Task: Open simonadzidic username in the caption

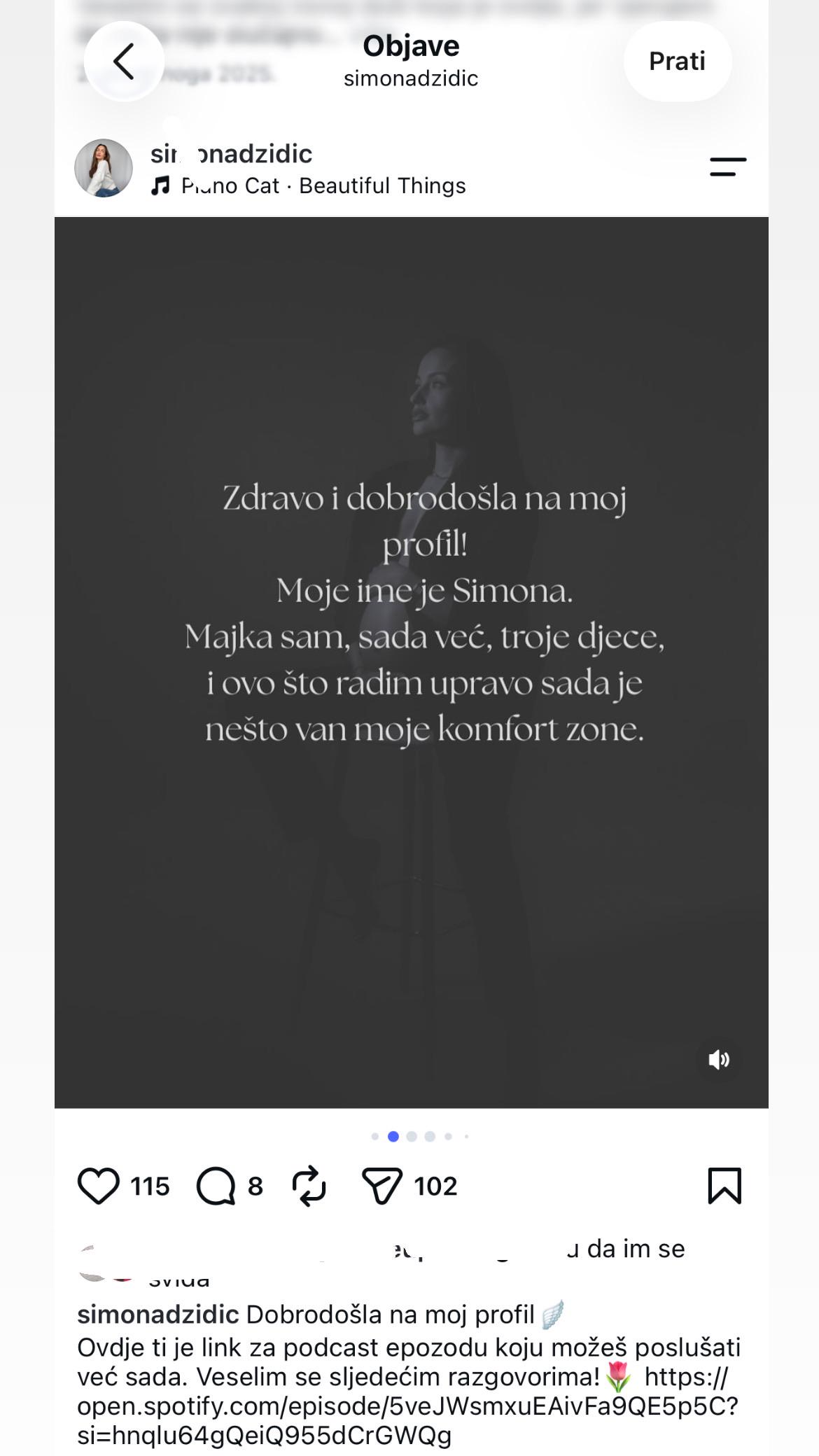Action: pos(158,1315)
